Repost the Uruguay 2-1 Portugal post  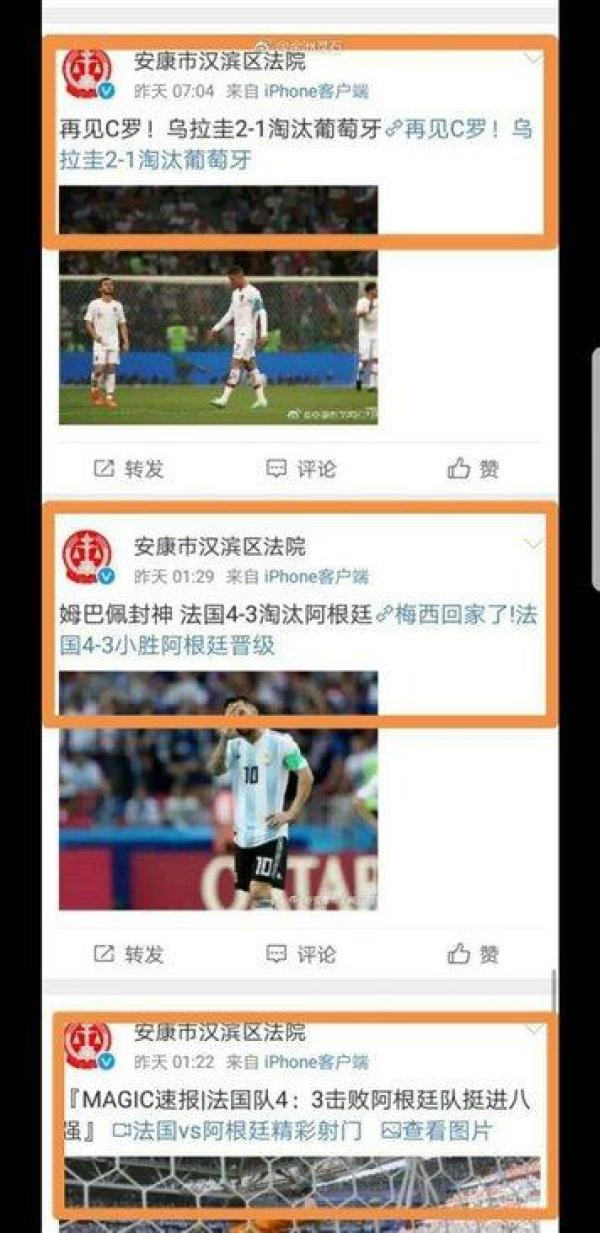tap(129, 469)
